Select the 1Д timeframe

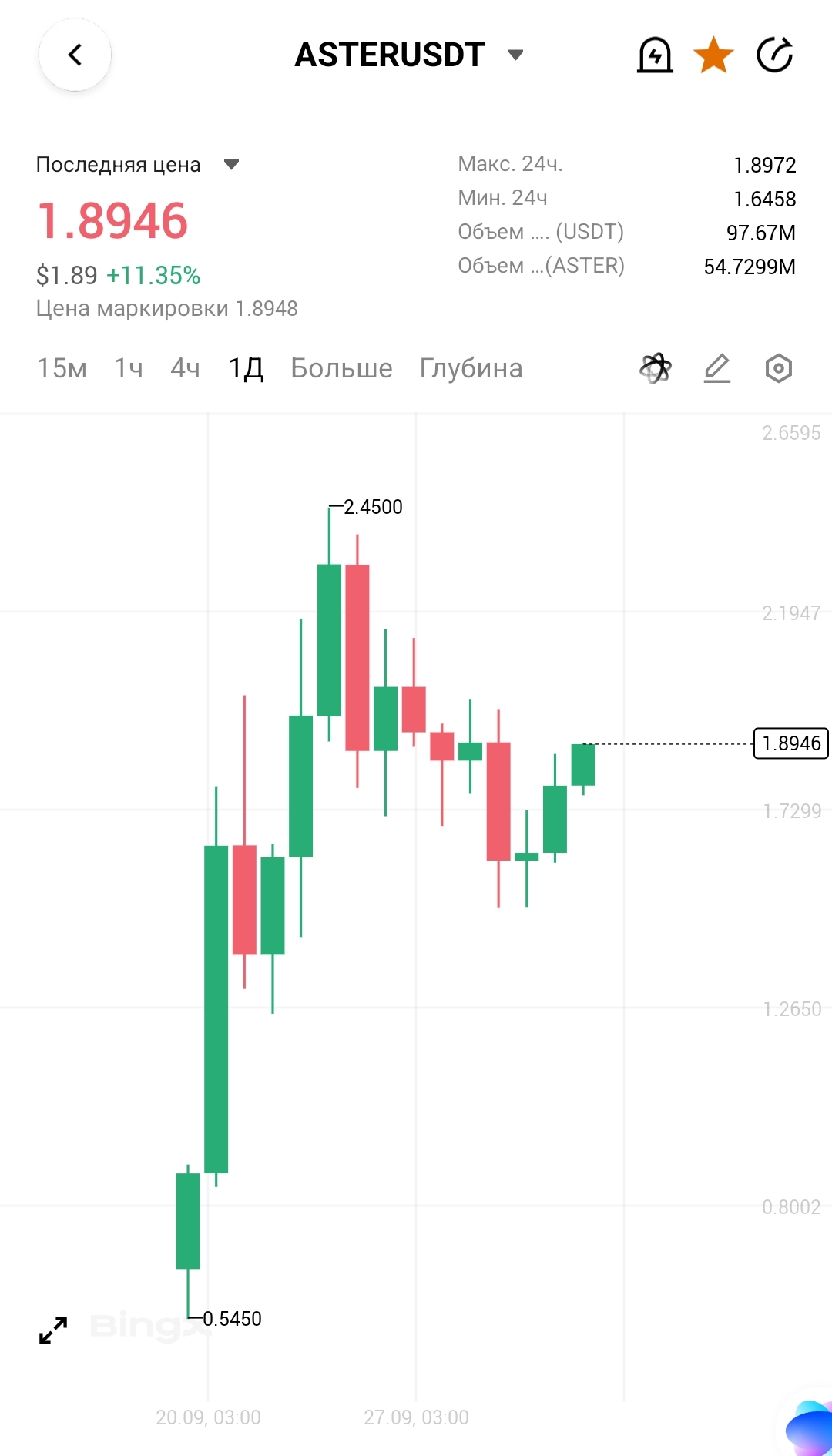[246, 368]
